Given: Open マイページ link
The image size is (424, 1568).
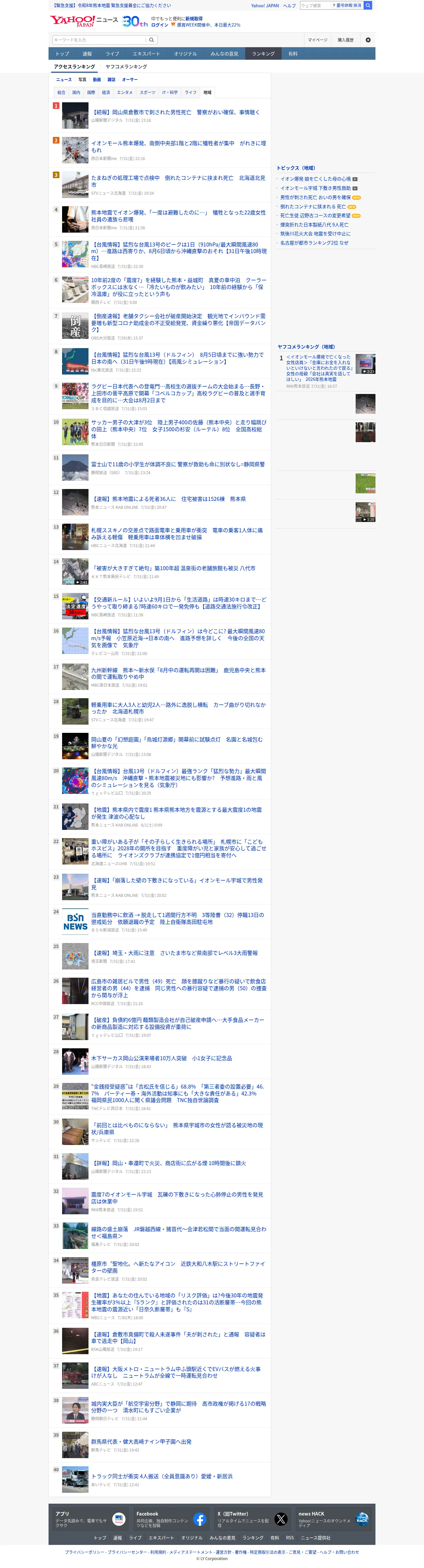Looking at the screenshot, I should point(317,40).
